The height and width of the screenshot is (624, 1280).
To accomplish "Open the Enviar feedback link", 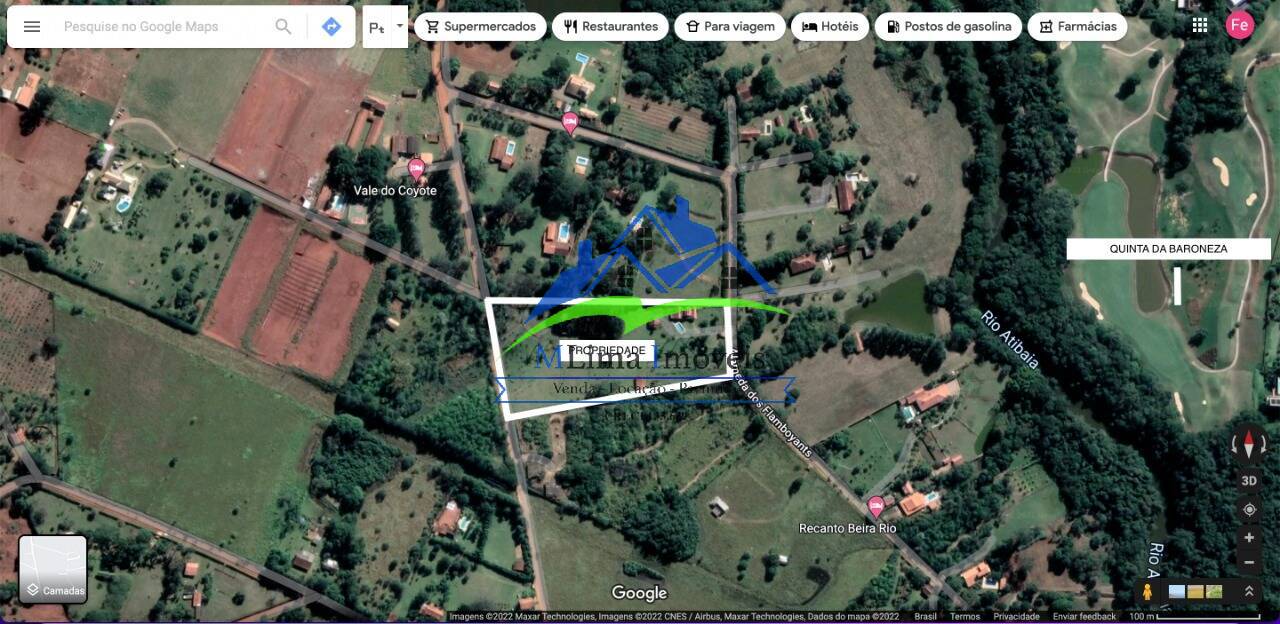I will click(1084, 617).
